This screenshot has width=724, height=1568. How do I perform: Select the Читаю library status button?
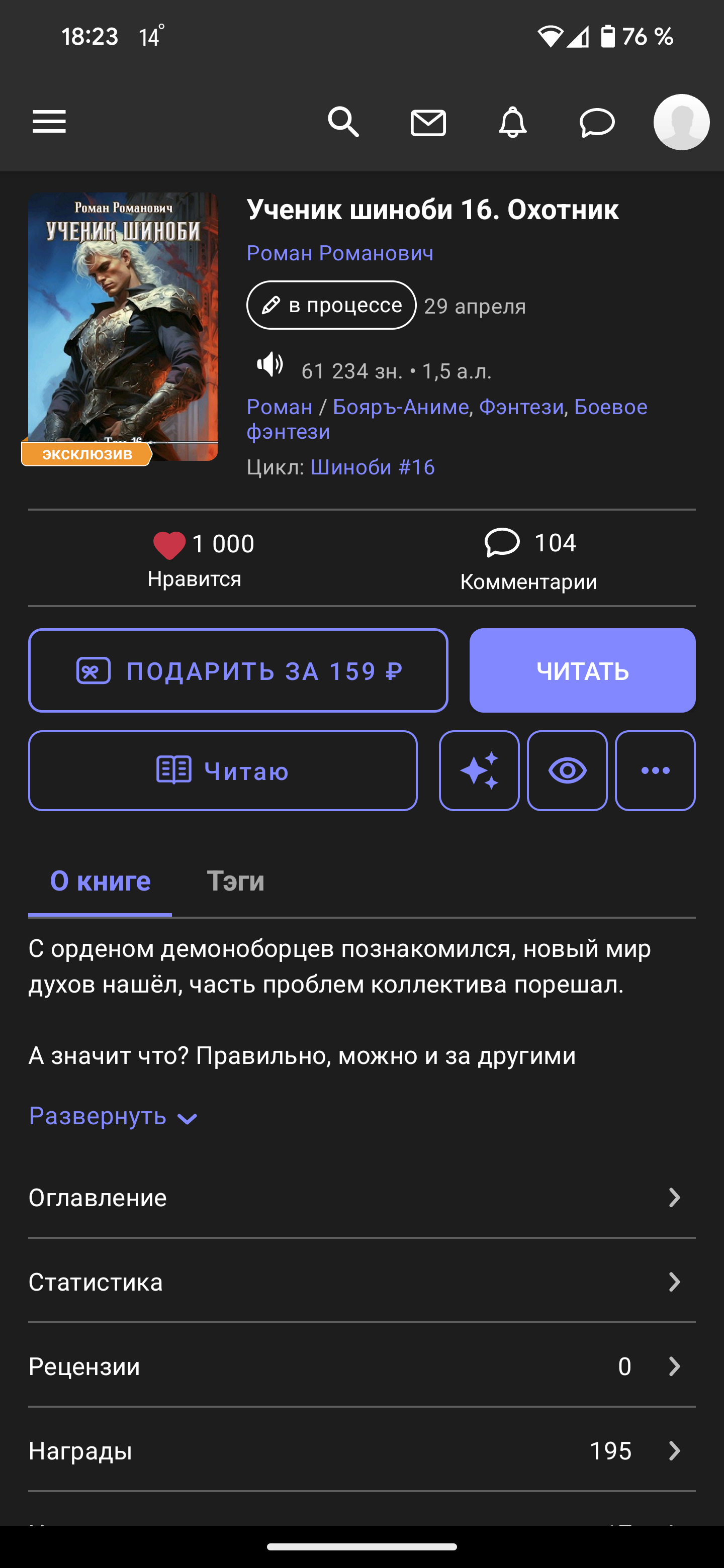(x=223, y=770)
